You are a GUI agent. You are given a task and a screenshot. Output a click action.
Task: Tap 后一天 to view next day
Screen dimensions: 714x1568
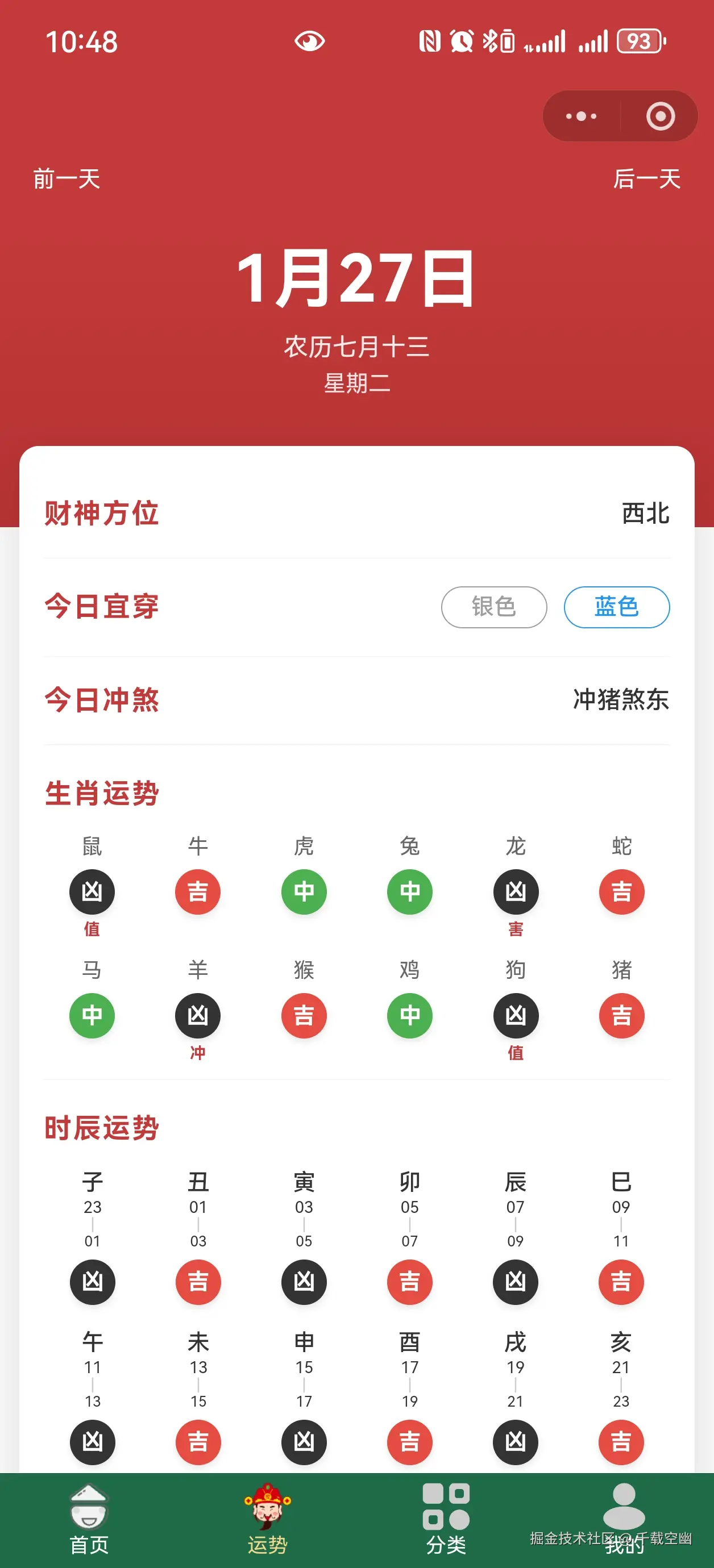[x=648, y=180]
